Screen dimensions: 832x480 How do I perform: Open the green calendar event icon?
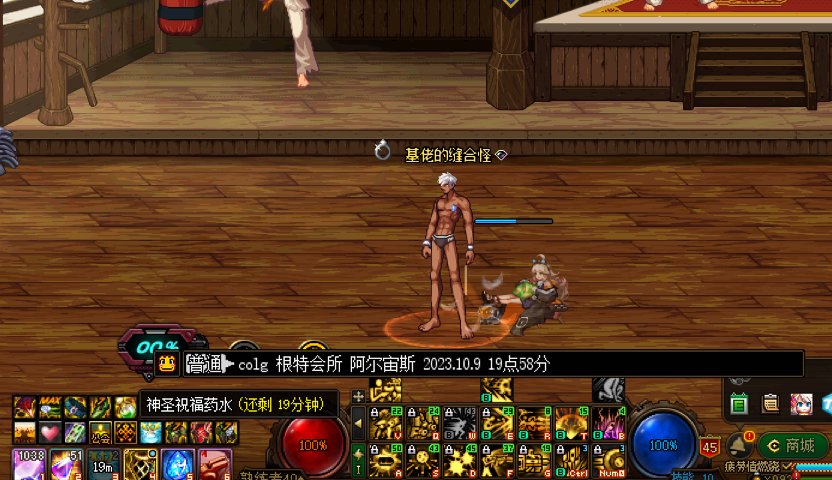739,404
